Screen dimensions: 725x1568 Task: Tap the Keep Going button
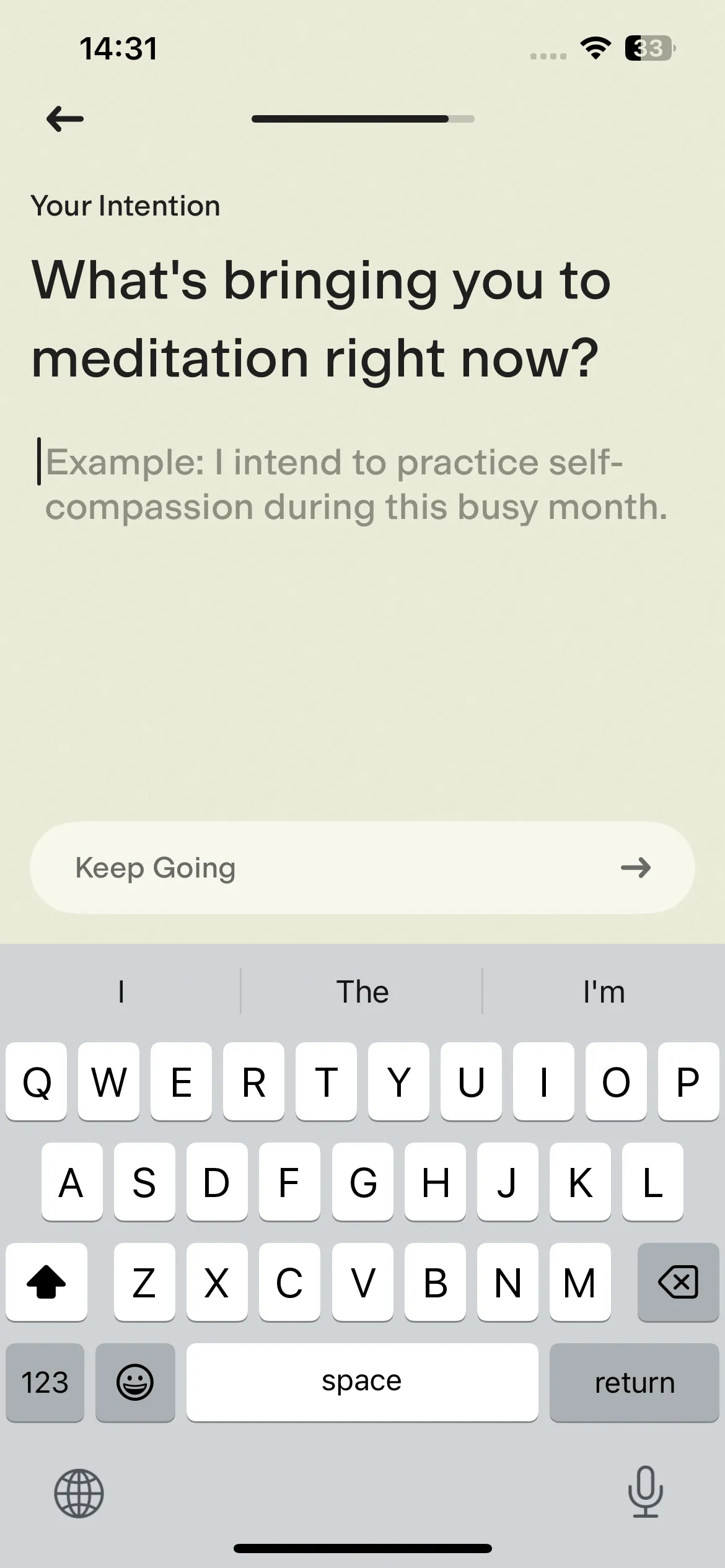coord(362,868)
